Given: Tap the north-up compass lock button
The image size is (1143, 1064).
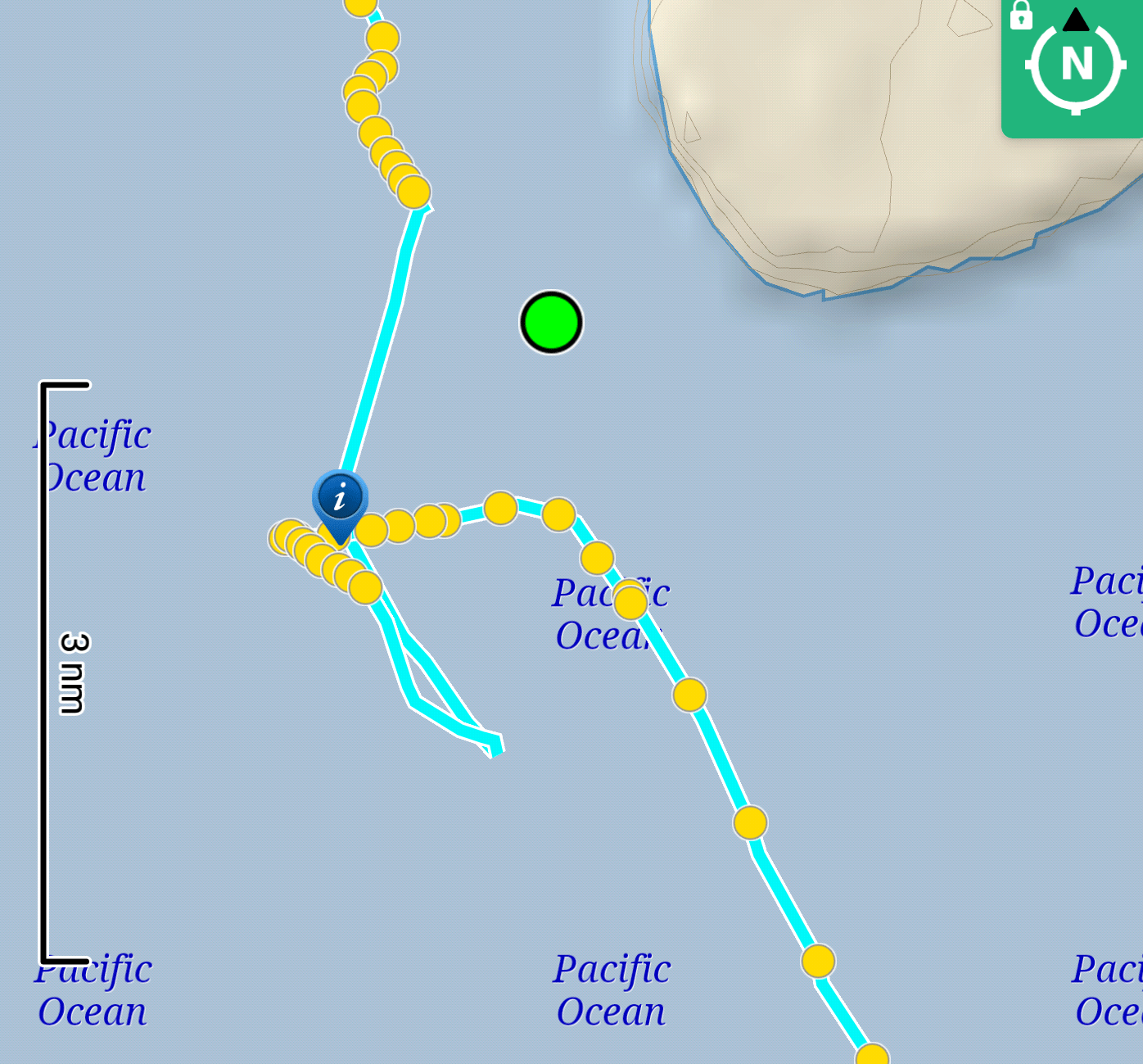Looking at the screenshot, I should click(x=1074, y=66).
